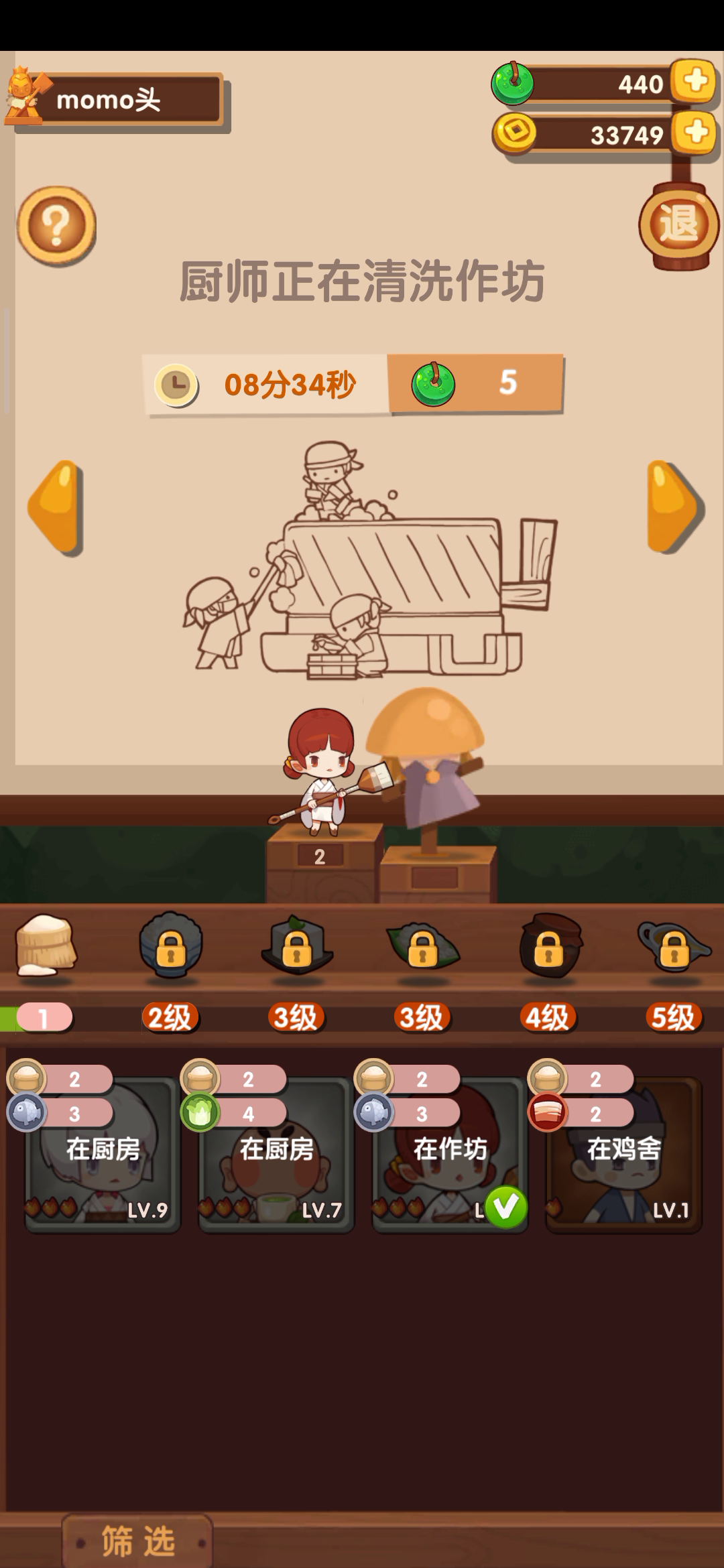Tap the locked 4级 jar ingredient
724x1568 pixels.
pyautogui.click(x=548, y=946)
